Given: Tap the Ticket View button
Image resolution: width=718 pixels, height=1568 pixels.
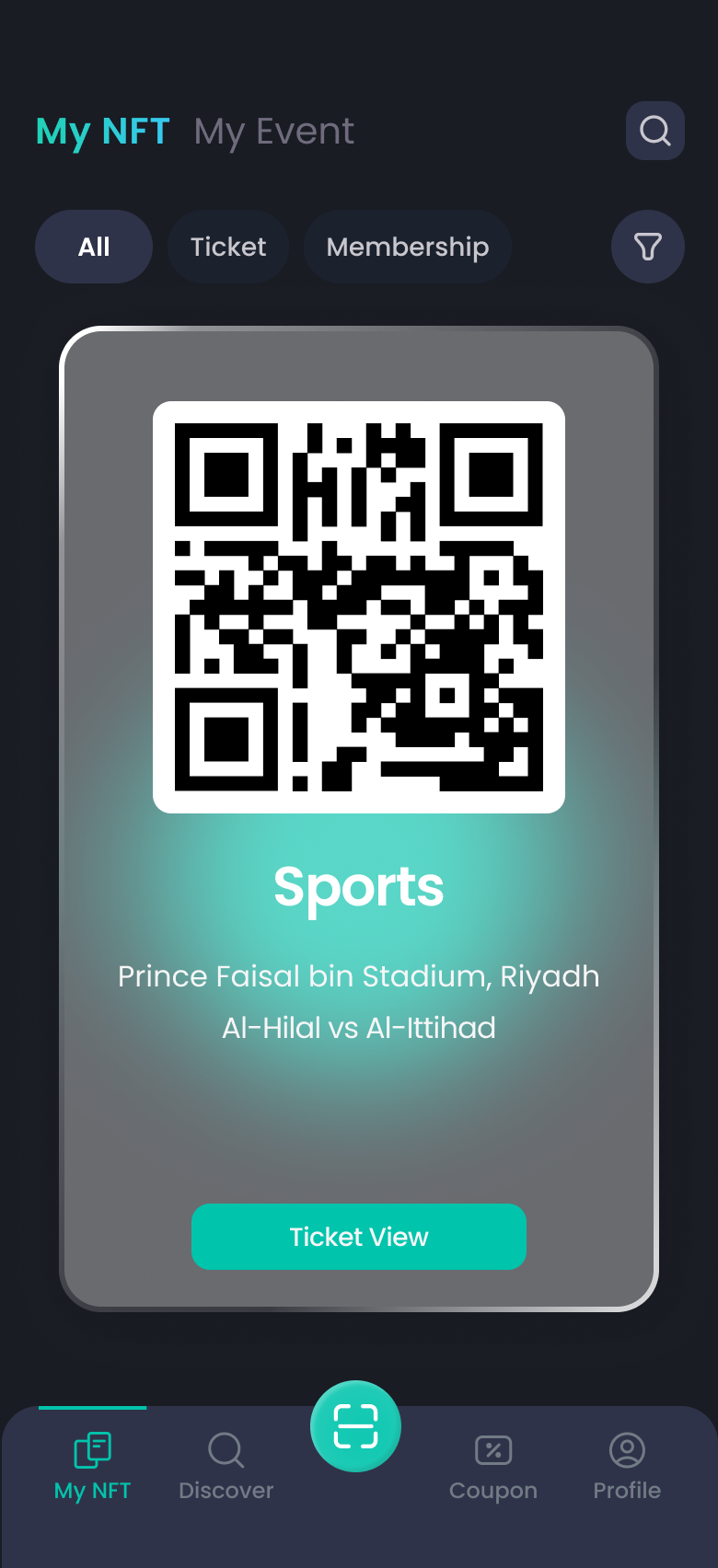Looking at the screenshot, I should click(359, 1237).
